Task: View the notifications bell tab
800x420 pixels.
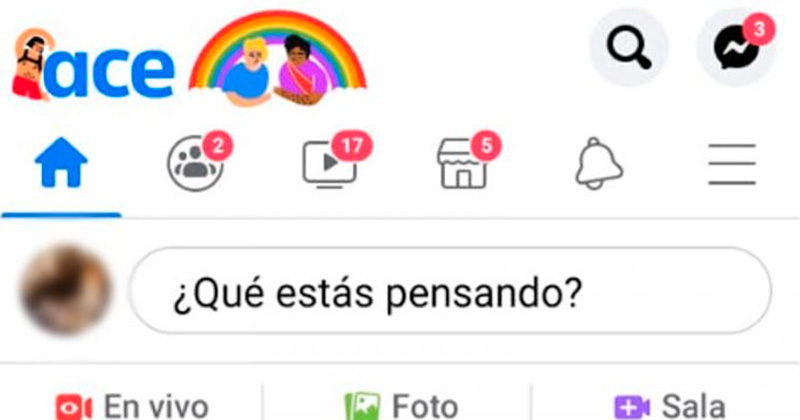Action: [599, 166]
